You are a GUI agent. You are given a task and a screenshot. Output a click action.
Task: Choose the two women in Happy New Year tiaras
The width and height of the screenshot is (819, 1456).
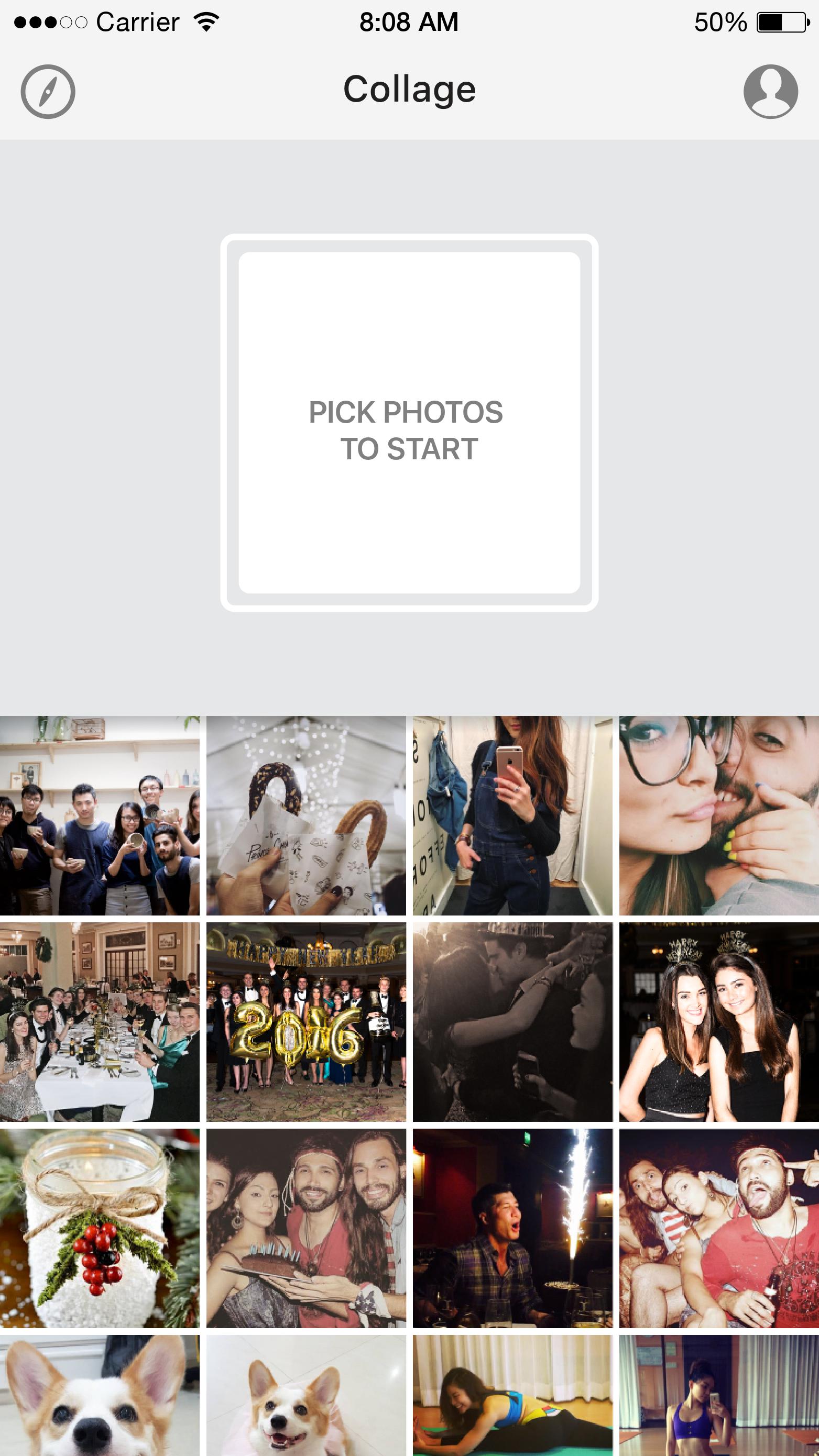719,1021
